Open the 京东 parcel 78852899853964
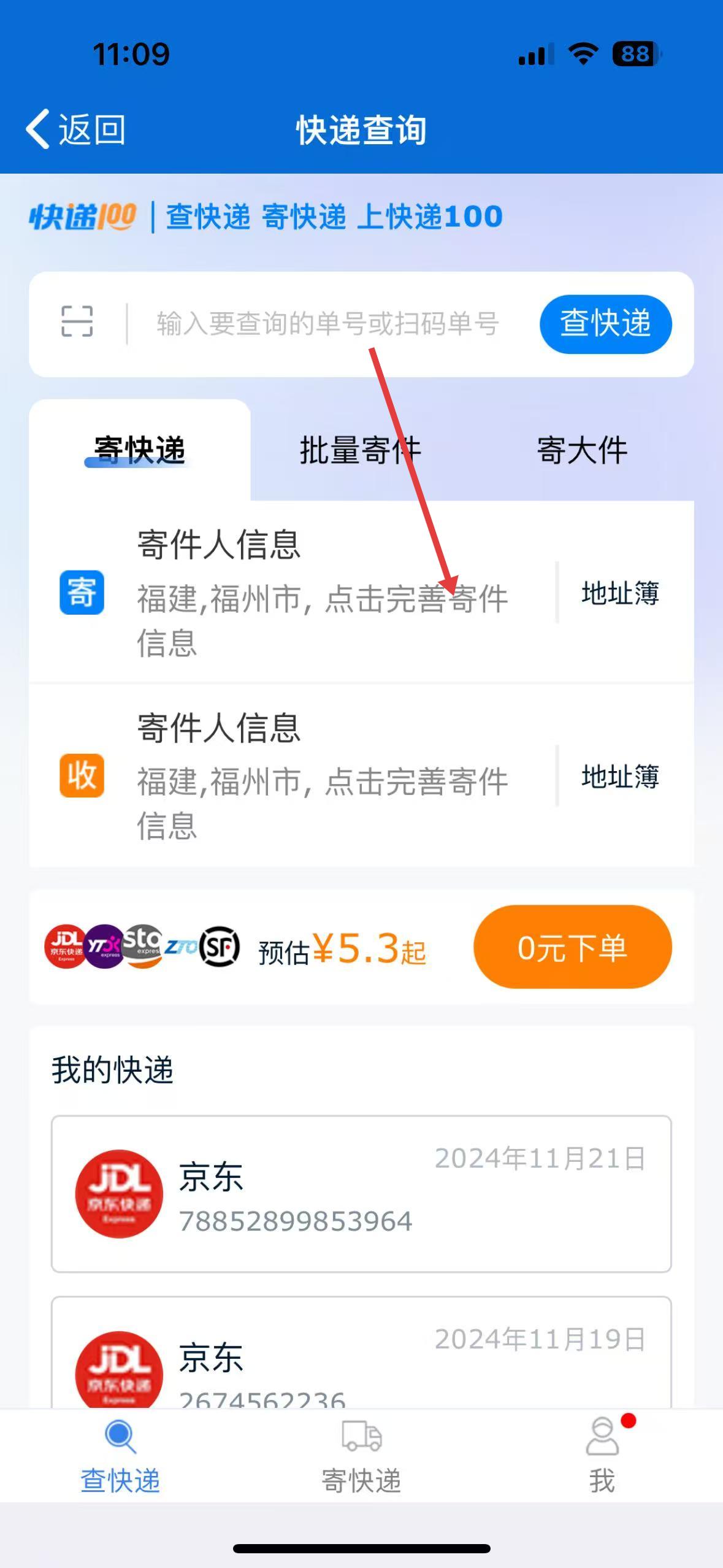Image resolution: width=723 pixels, height=1568 pixels. 361,1194
